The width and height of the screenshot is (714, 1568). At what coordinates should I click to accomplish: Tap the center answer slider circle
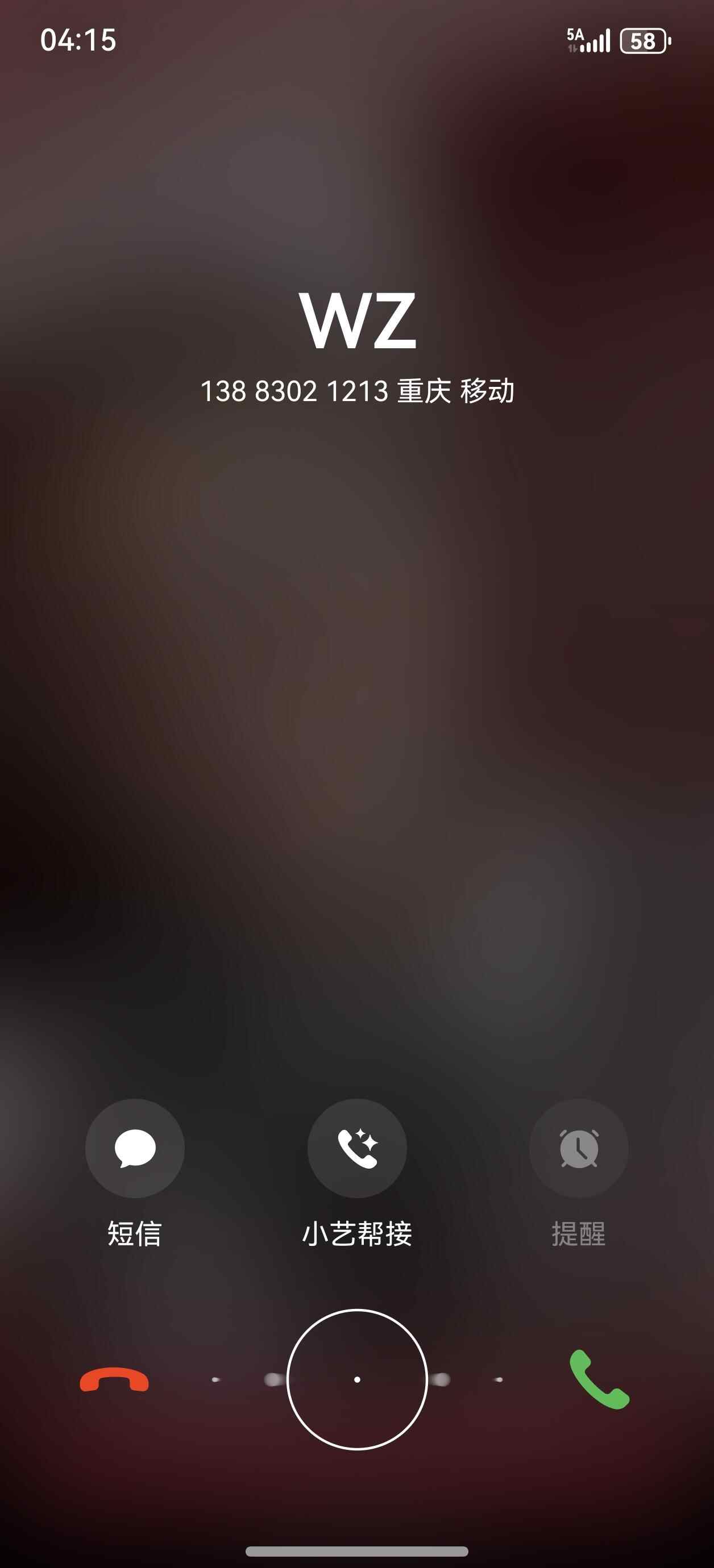357,1379
